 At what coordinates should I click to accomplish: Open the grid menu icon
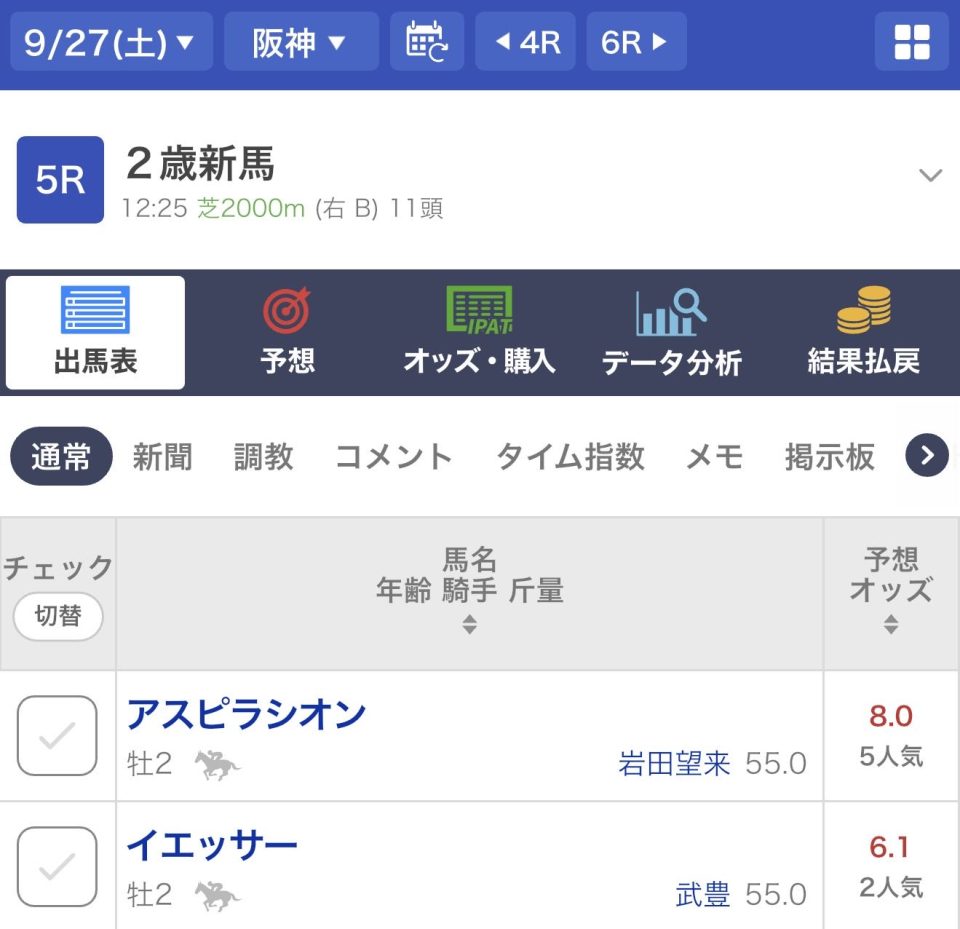[911, 43]
